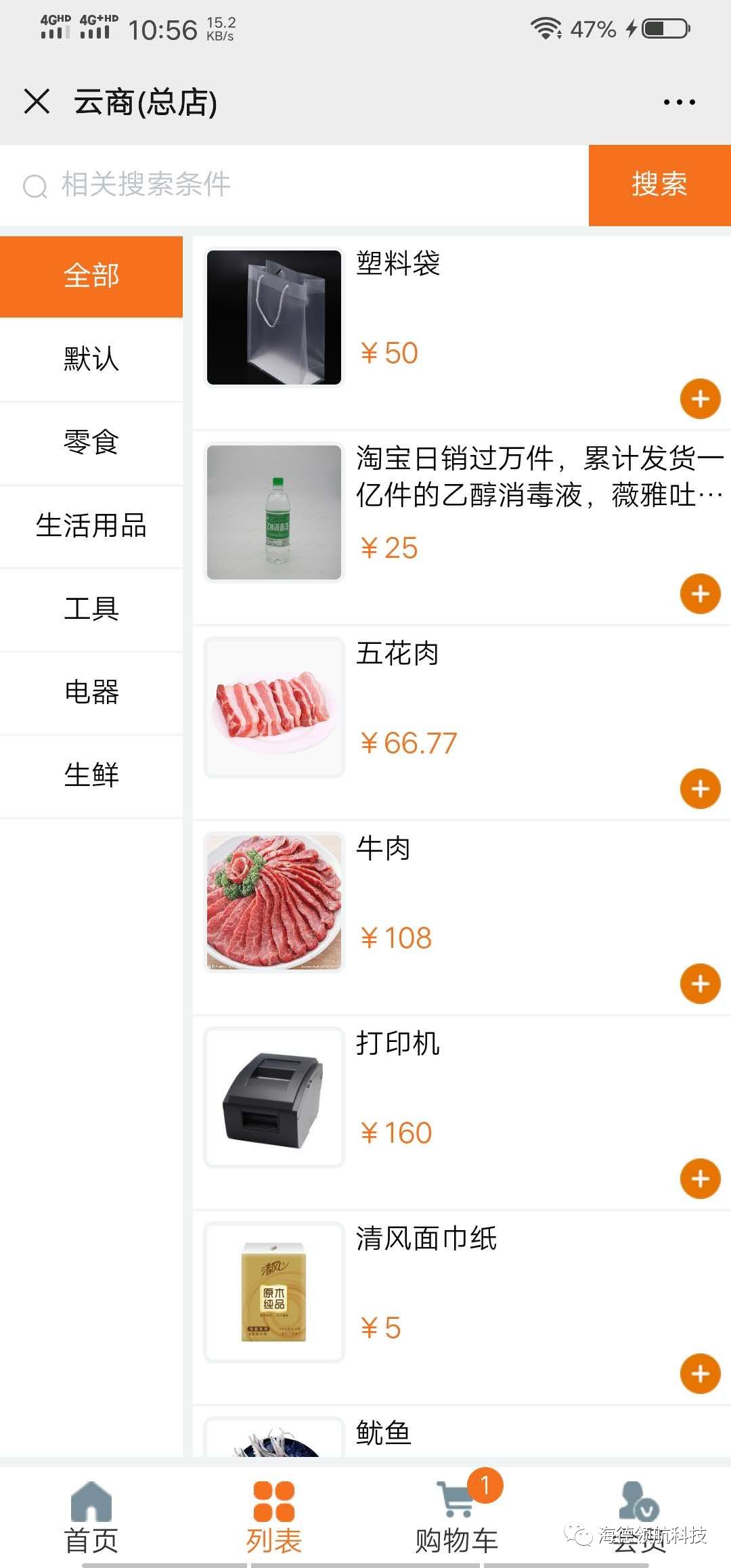Add 塑料袋 to the cart
The image size is (731, 1568).
700,399
